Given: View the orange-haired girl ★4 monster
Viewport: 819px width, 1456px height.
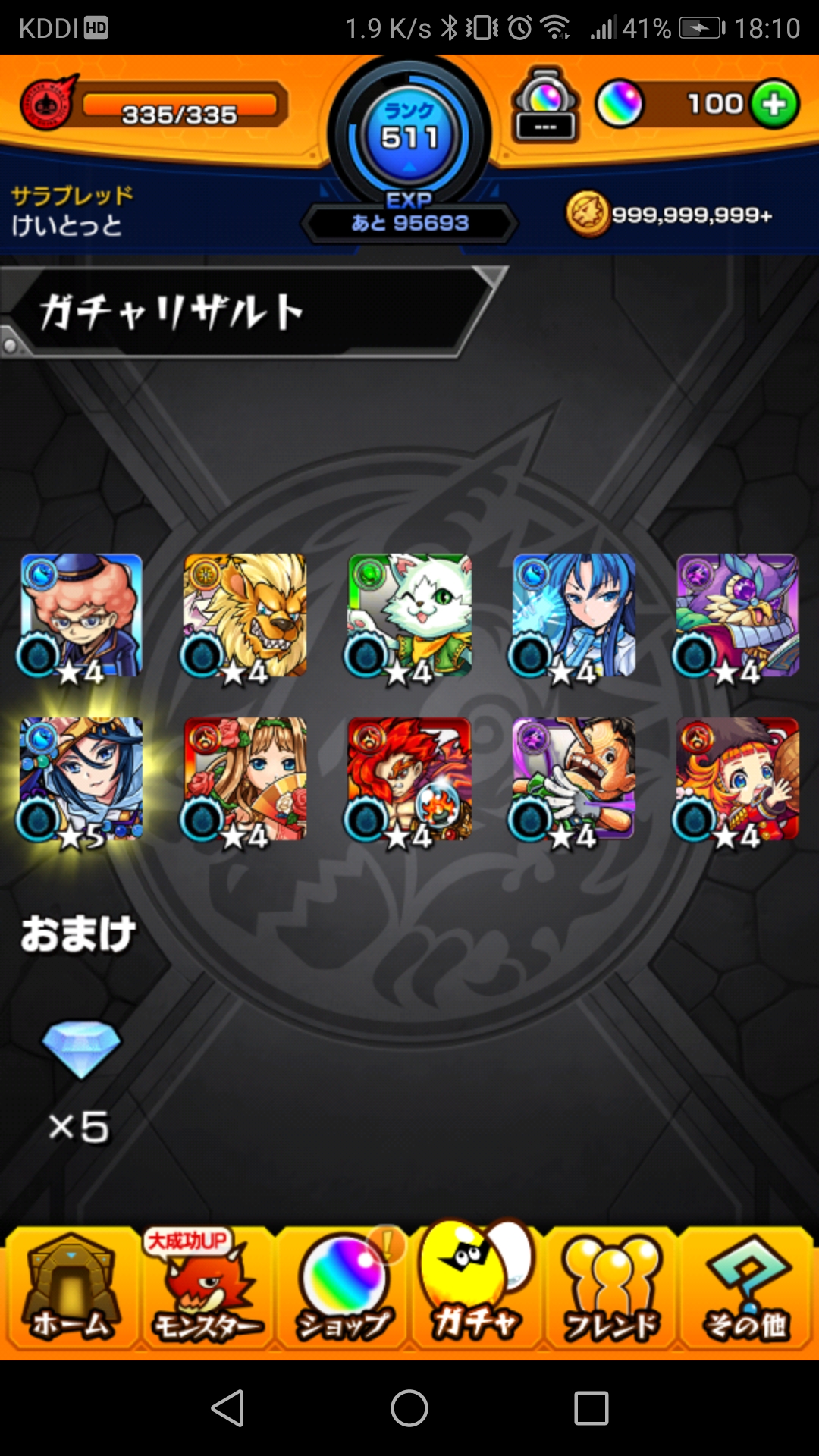Looking at the screenshot, I should coord(737,779).
